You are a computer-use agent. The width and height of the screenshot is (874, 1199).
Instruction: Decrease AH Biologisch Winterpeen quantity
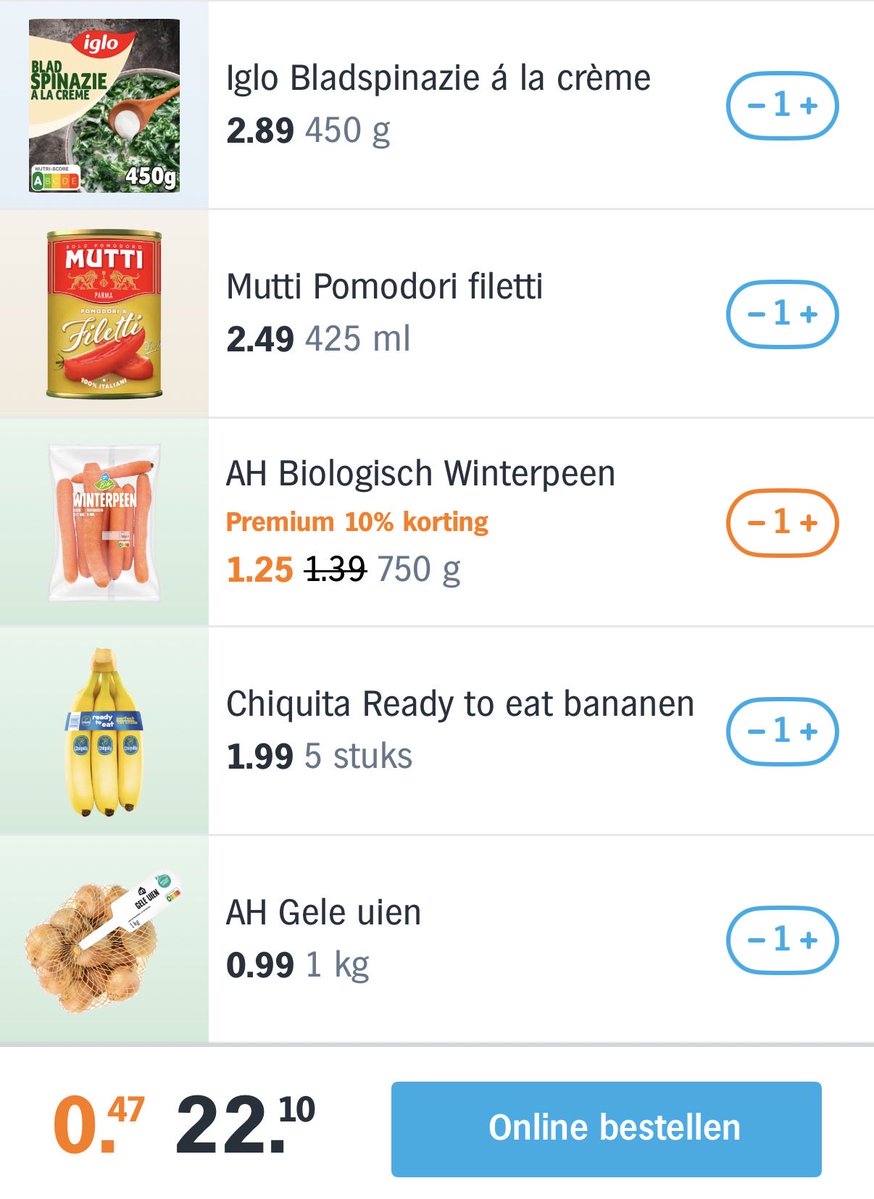click(x=752, y=522)
